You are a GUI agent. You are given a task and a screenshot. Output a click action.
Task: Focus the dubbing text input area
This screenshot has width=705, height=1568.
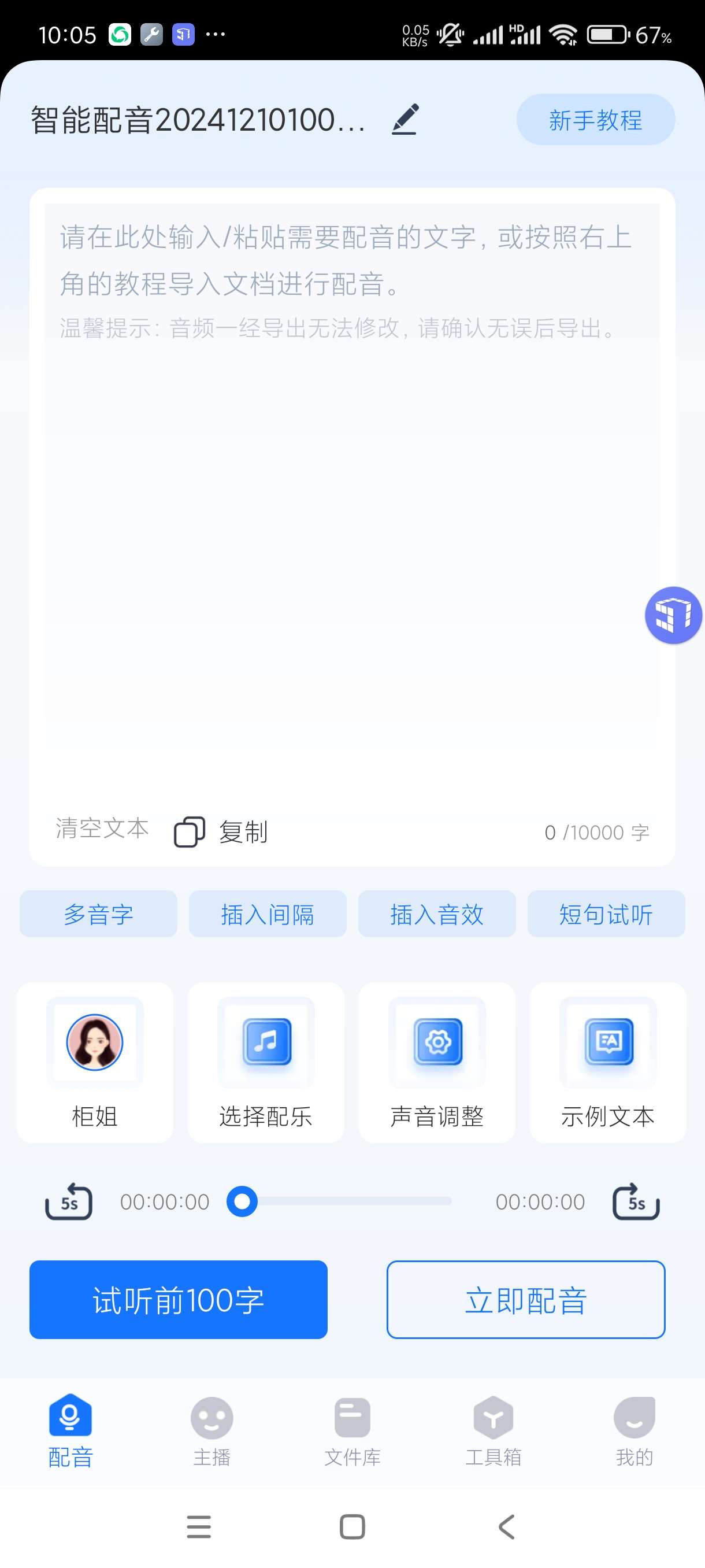pyautogui.click(x=351, y=487)
